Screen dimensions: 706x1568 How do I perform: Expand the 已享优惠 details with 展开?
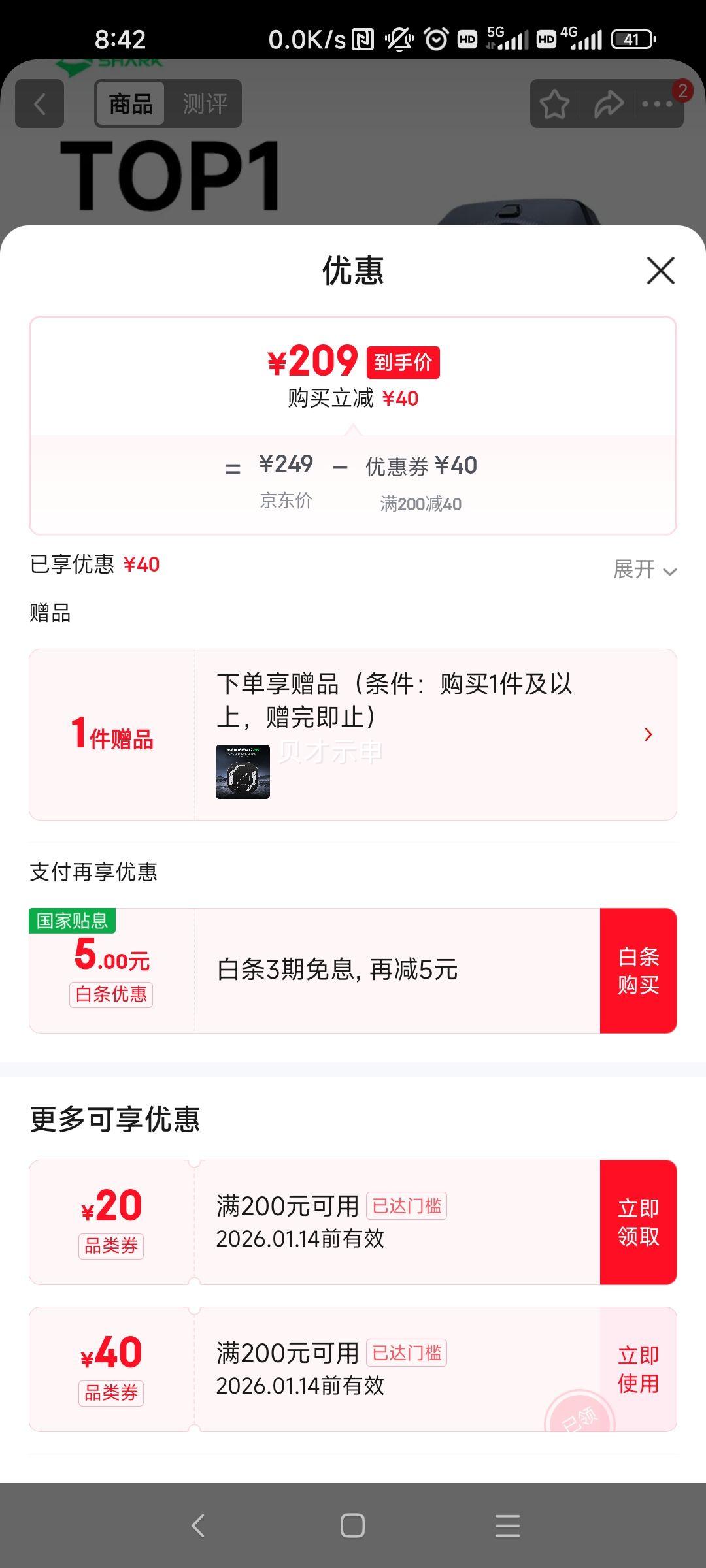click(x=646, y=569)
